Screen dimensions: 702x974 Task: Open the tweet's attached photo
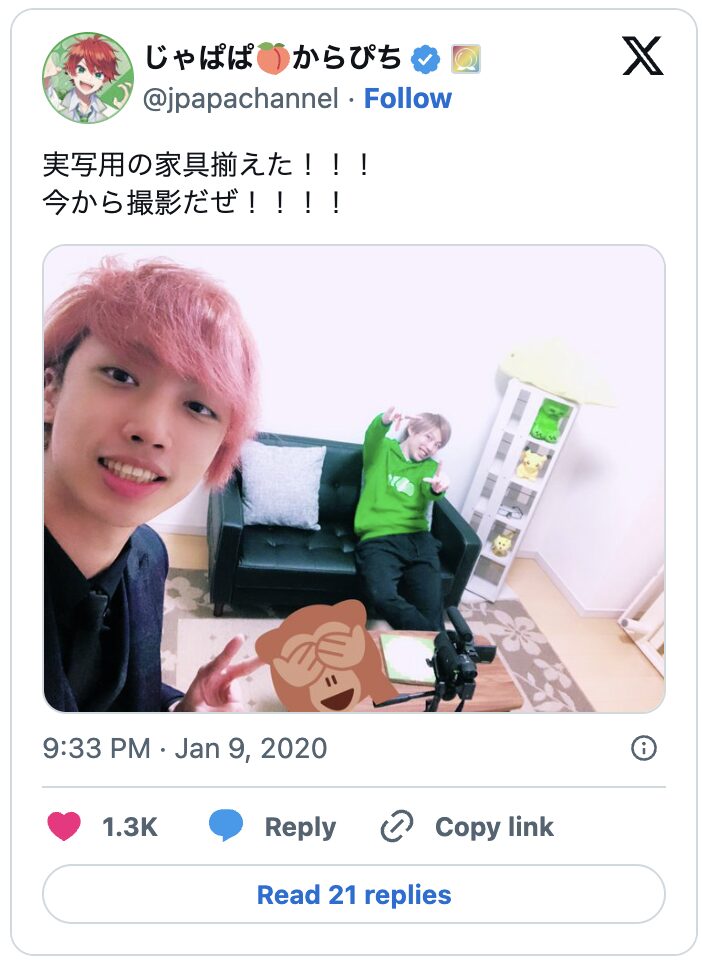click(354, 478)
